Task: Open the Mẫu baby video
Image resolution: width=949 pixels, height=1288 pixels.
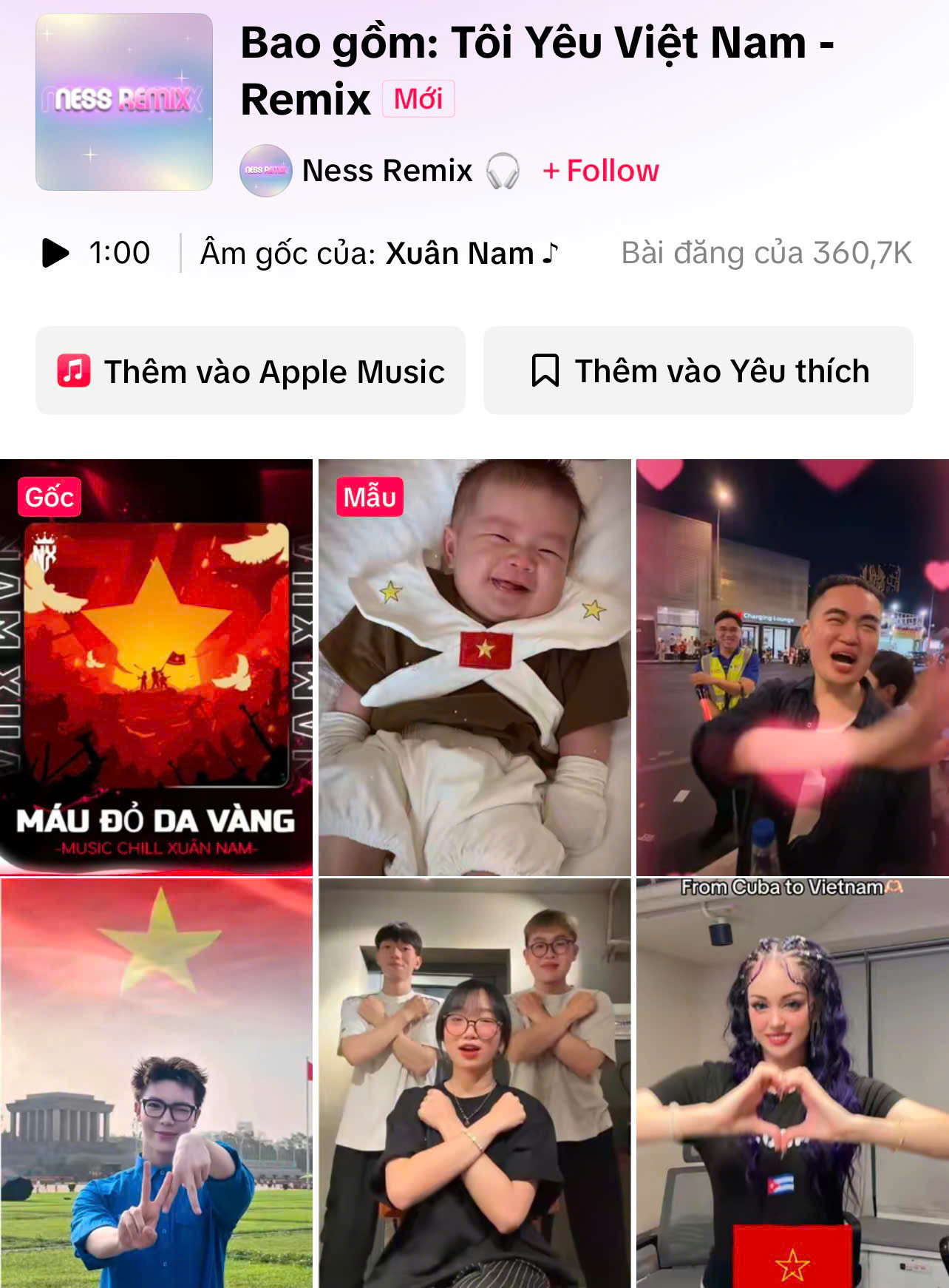Action: click(475, 667)
